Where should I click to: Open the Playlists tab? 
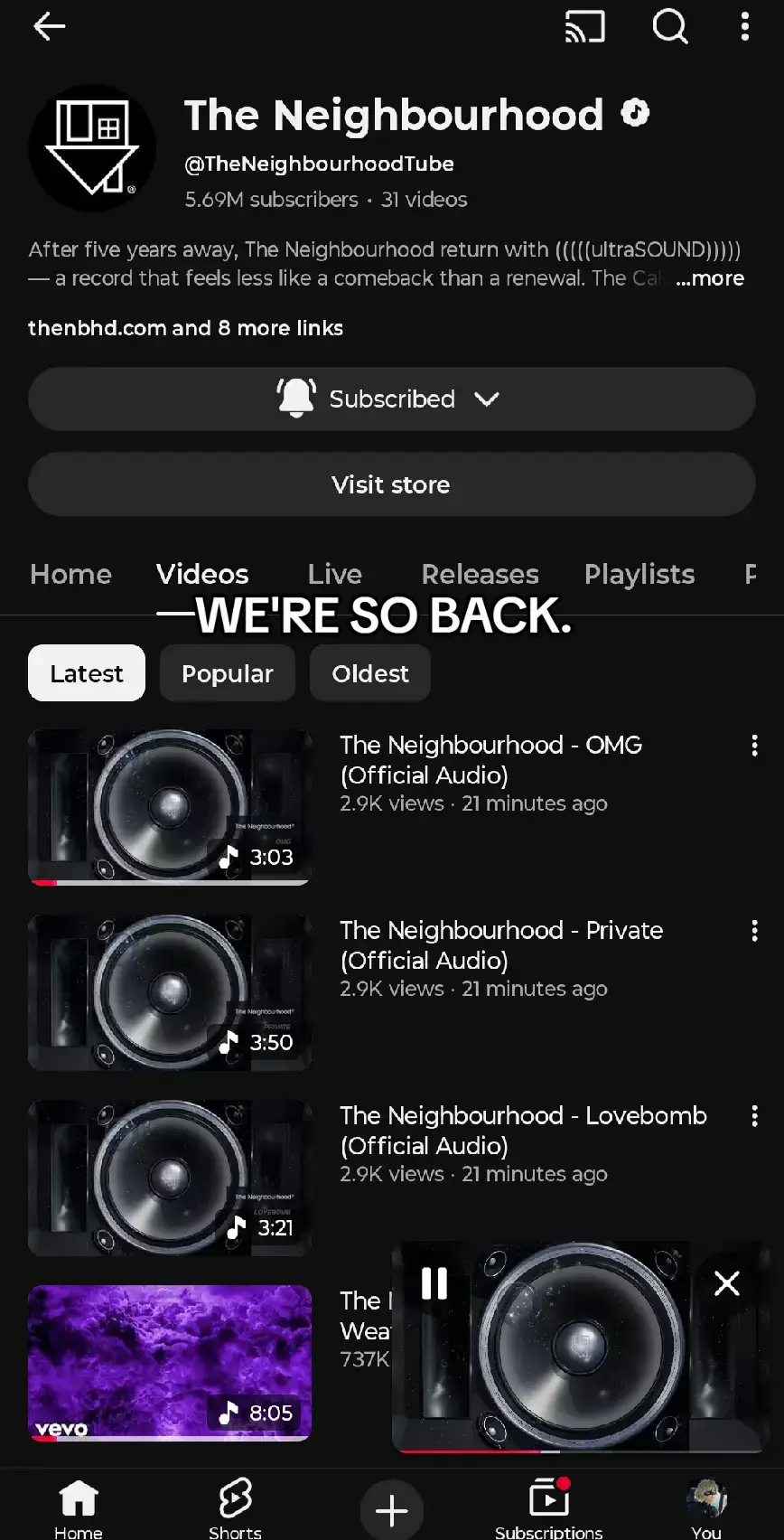click(639, 574)
